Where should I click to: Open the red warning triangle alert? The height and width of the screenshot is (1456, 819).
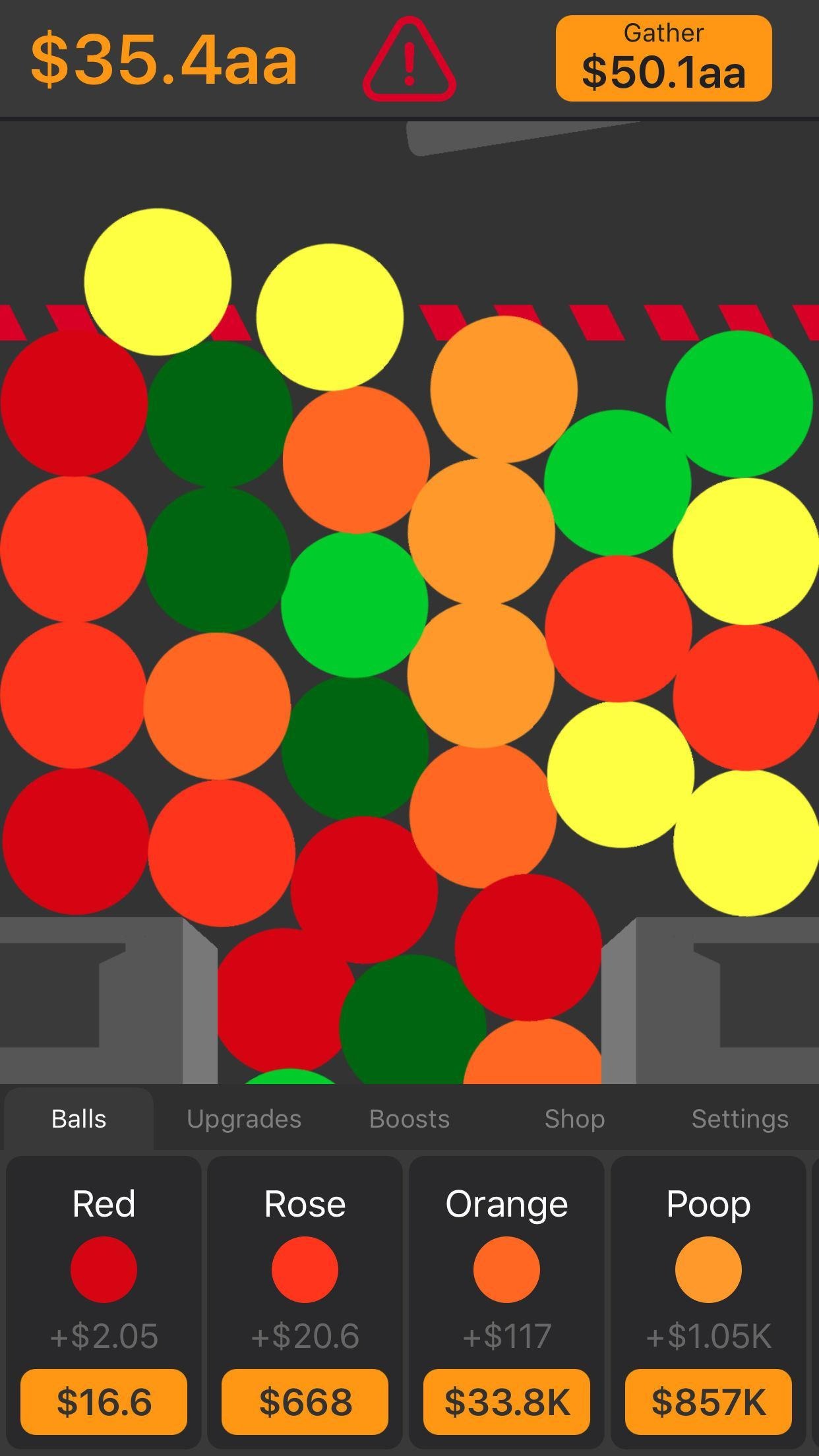point(409,61)
